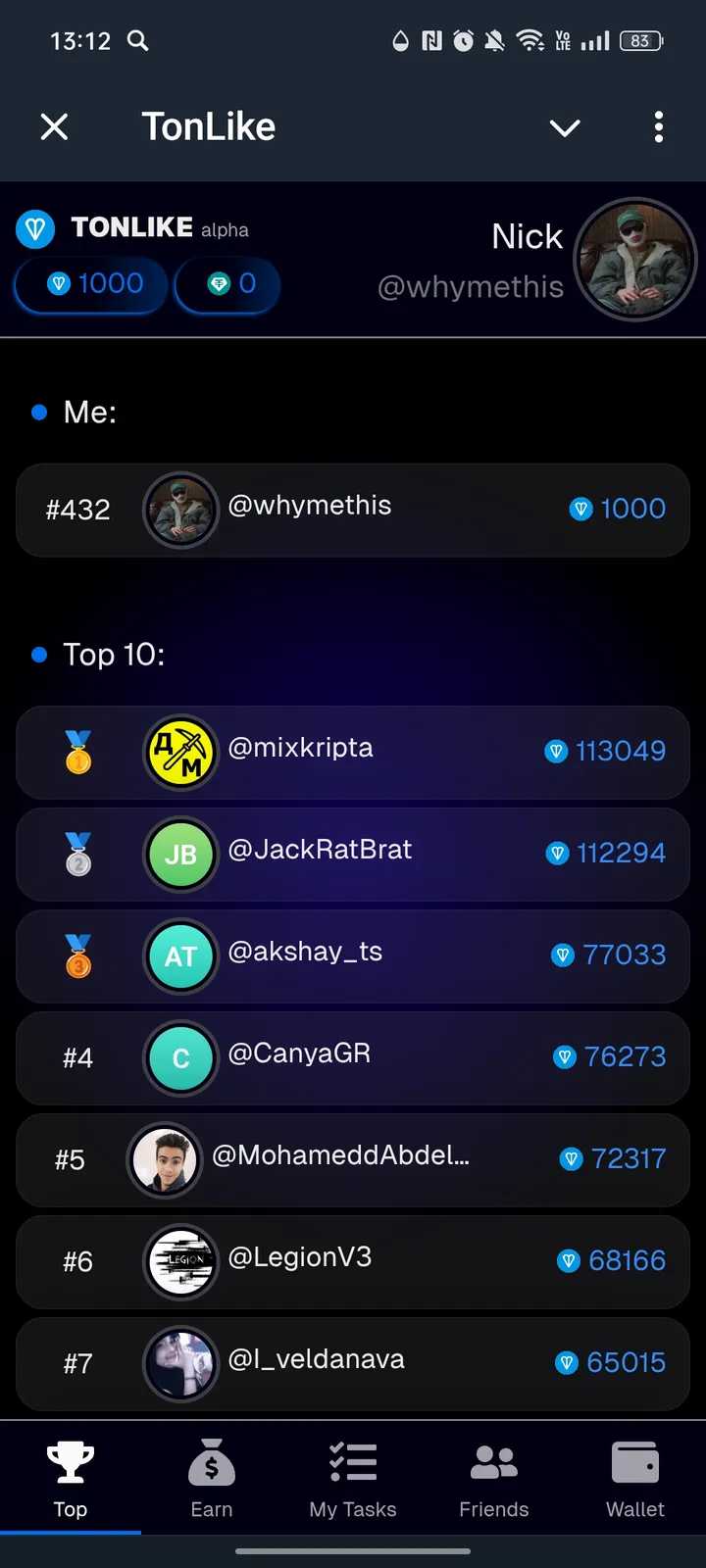The height and width of the screenshot is (1568, 706).
Task: Open Nick's profile avatar
Action: click(634, 260)
